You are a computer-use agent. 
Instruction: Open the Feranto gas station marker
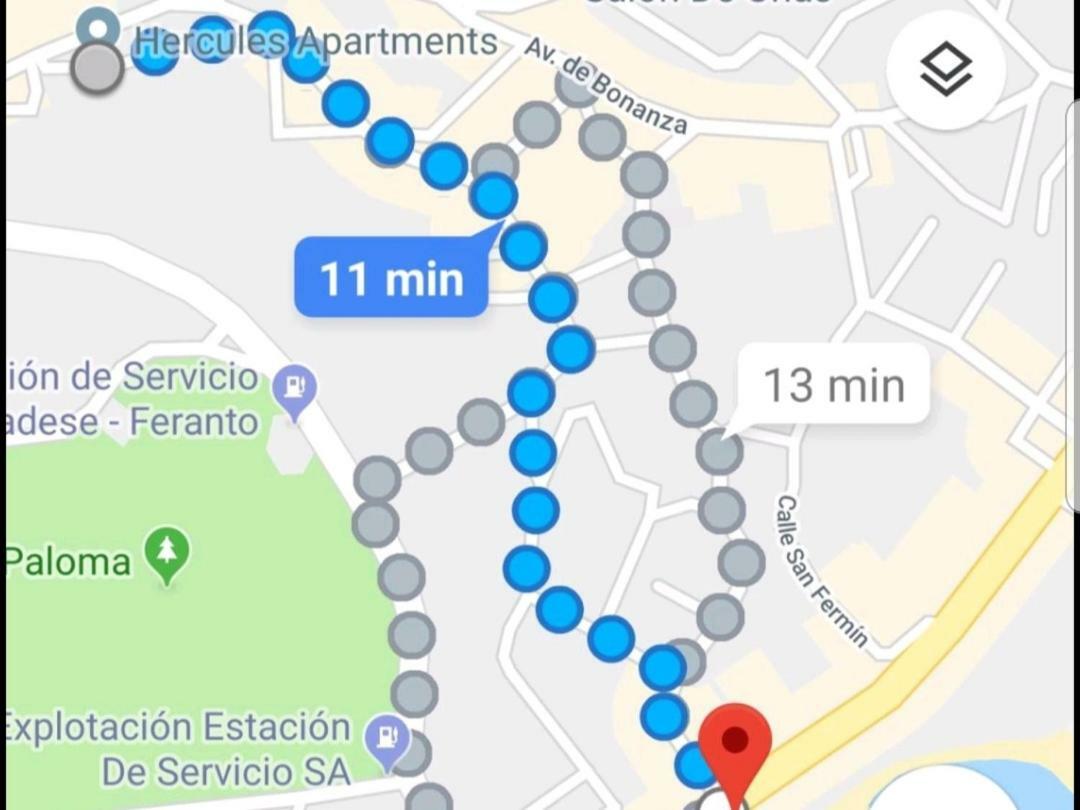coord(294,387)
